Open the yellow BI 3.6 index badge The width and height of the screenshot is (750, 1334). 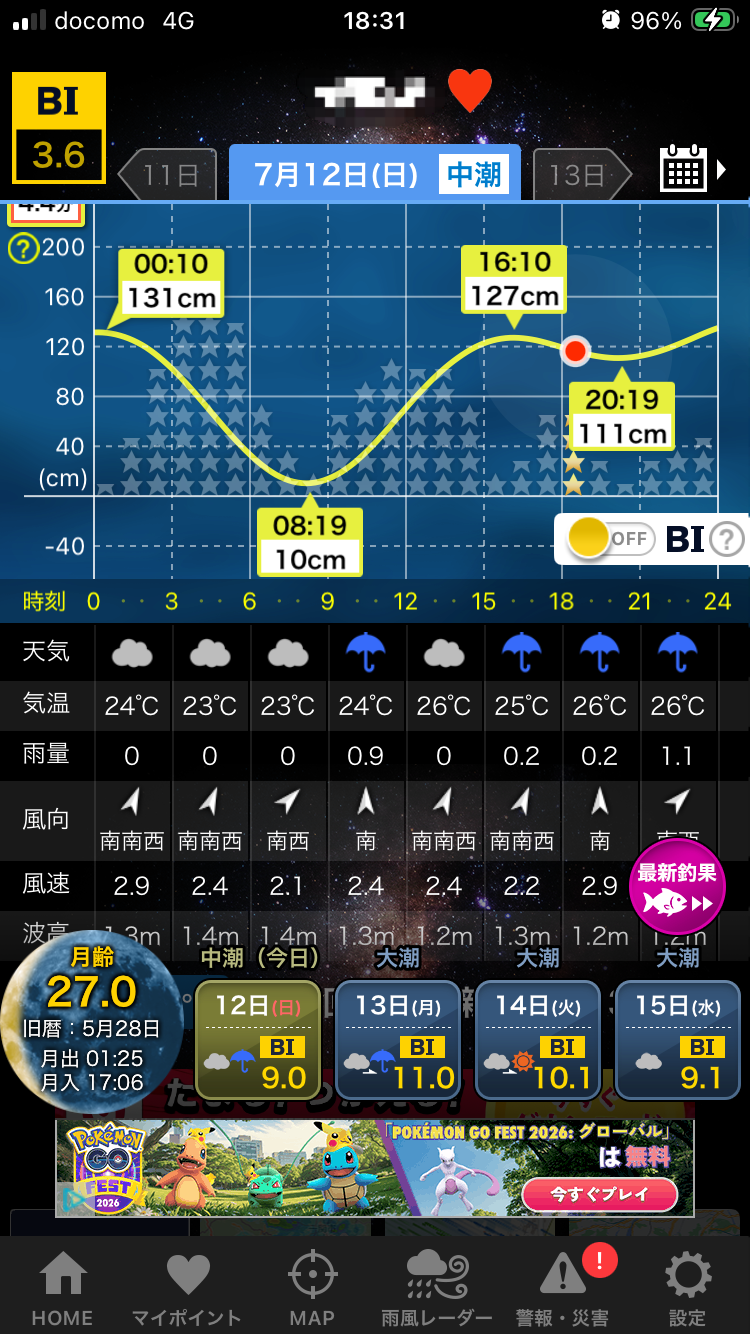click(x=59, y=128)
